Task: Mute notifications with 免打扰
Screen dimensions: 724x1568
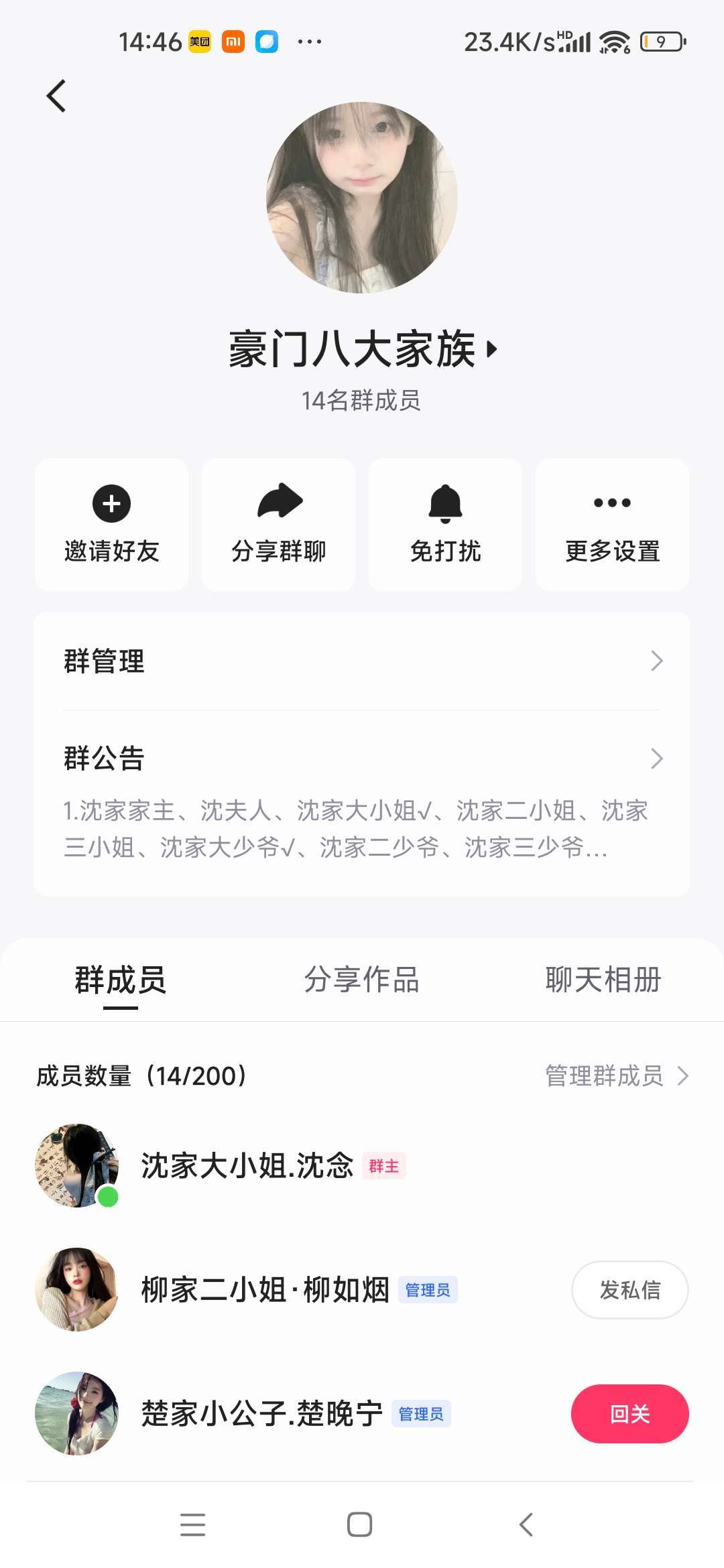Action: tap(445, 524)
